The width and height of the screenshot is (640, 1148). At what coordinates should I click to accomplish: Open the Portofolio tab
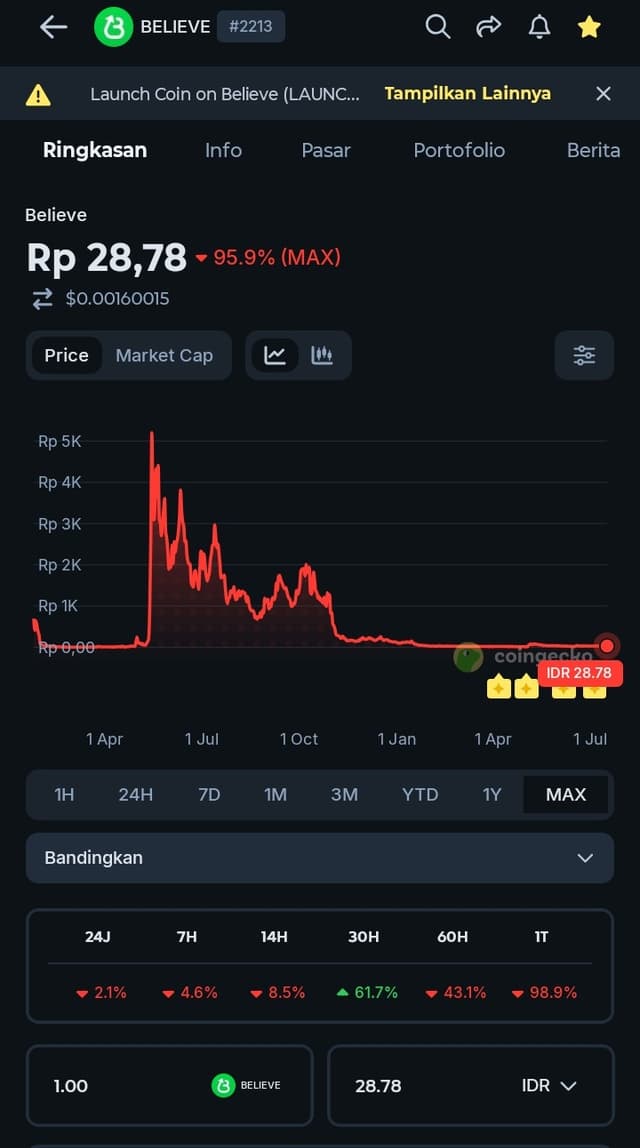tap(459, 150)
